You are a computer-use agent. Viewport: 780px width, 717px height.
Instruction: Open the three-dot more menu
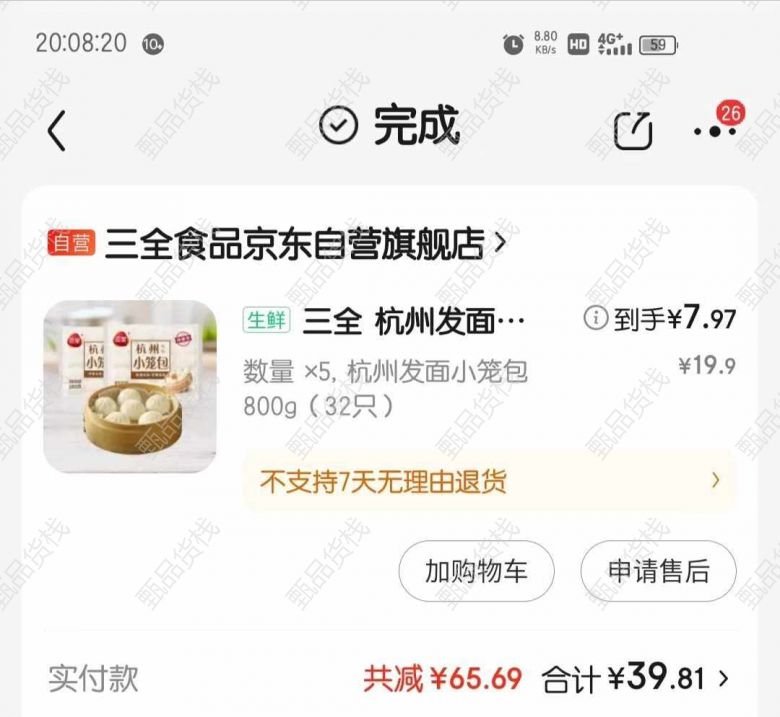[x=714, y=131]
